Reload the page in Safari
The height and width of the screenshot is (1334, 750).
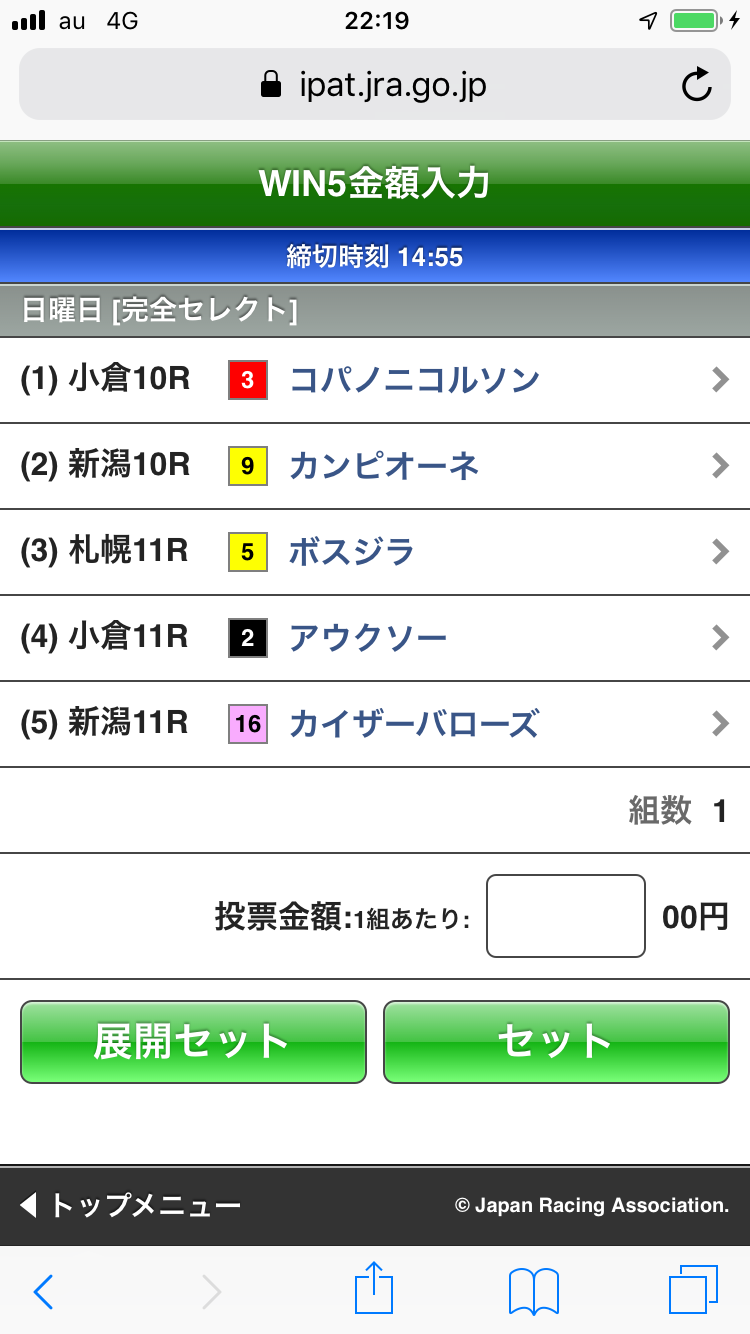click(x=696, y=85)
